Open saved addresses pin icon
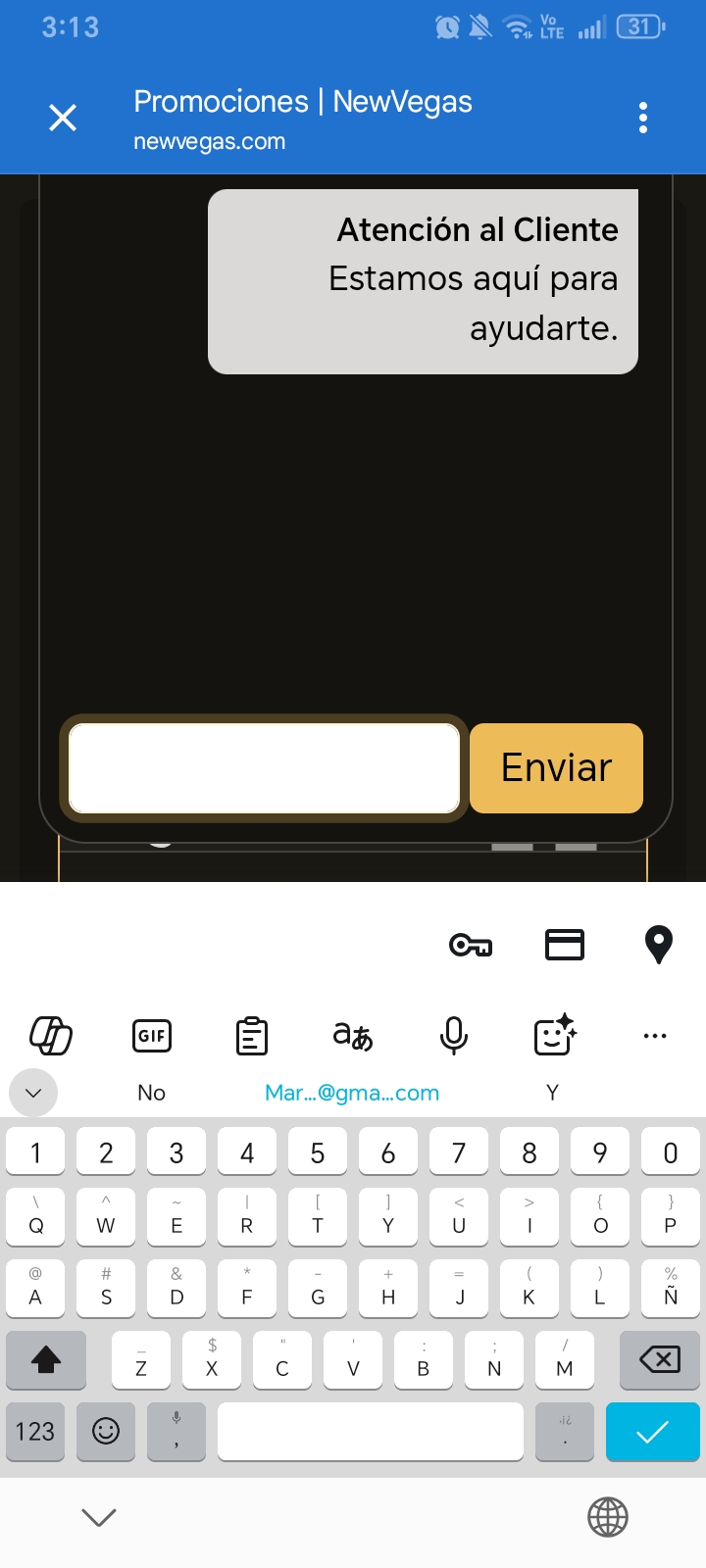The width and height of the screenshot is (706, 1568). coord(658,945)
